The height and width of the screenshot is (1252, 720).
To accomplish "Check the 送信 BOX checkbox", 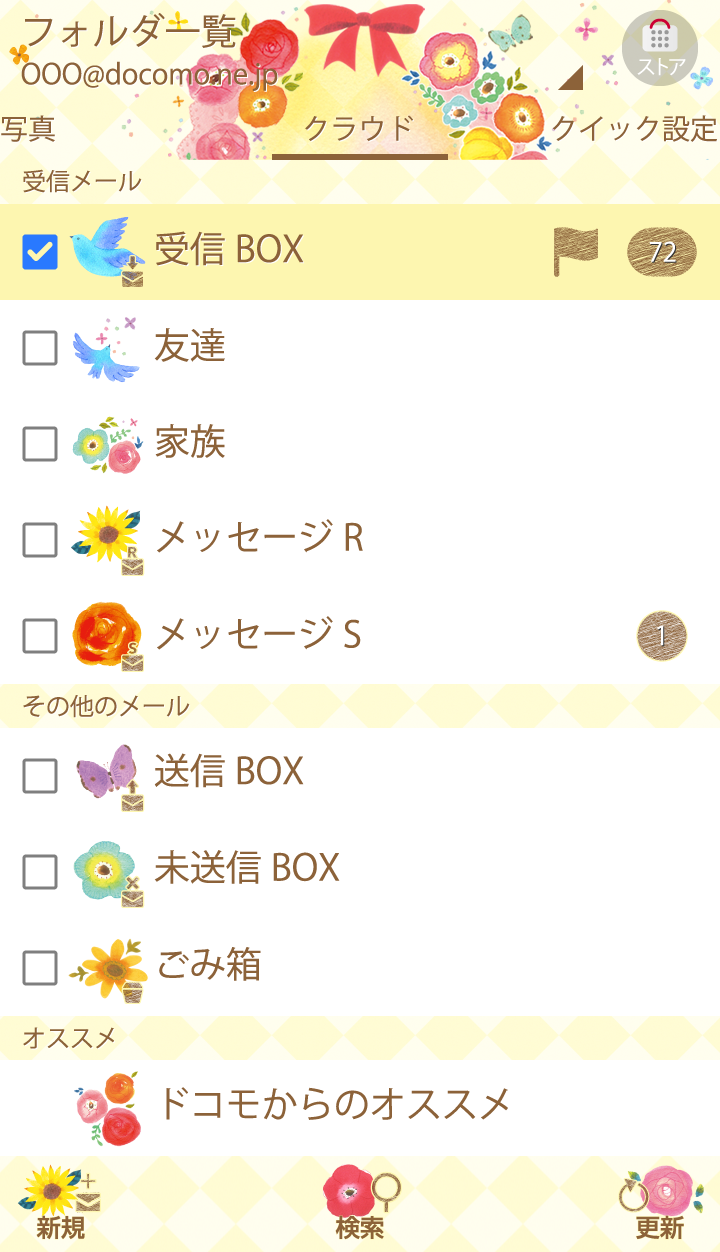I will coord(40,775).
